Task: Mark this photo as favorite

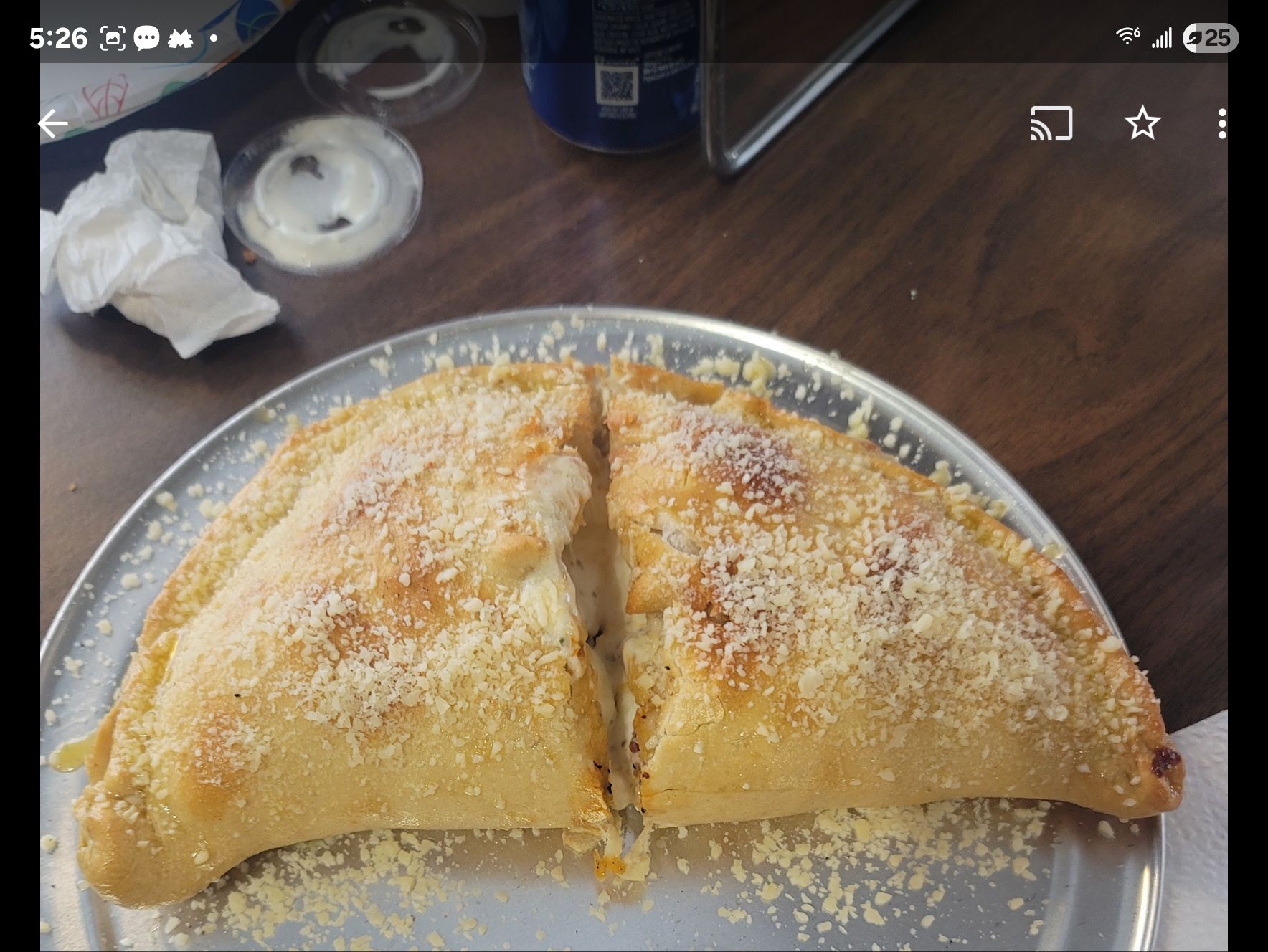Action: click(1142, 123)
